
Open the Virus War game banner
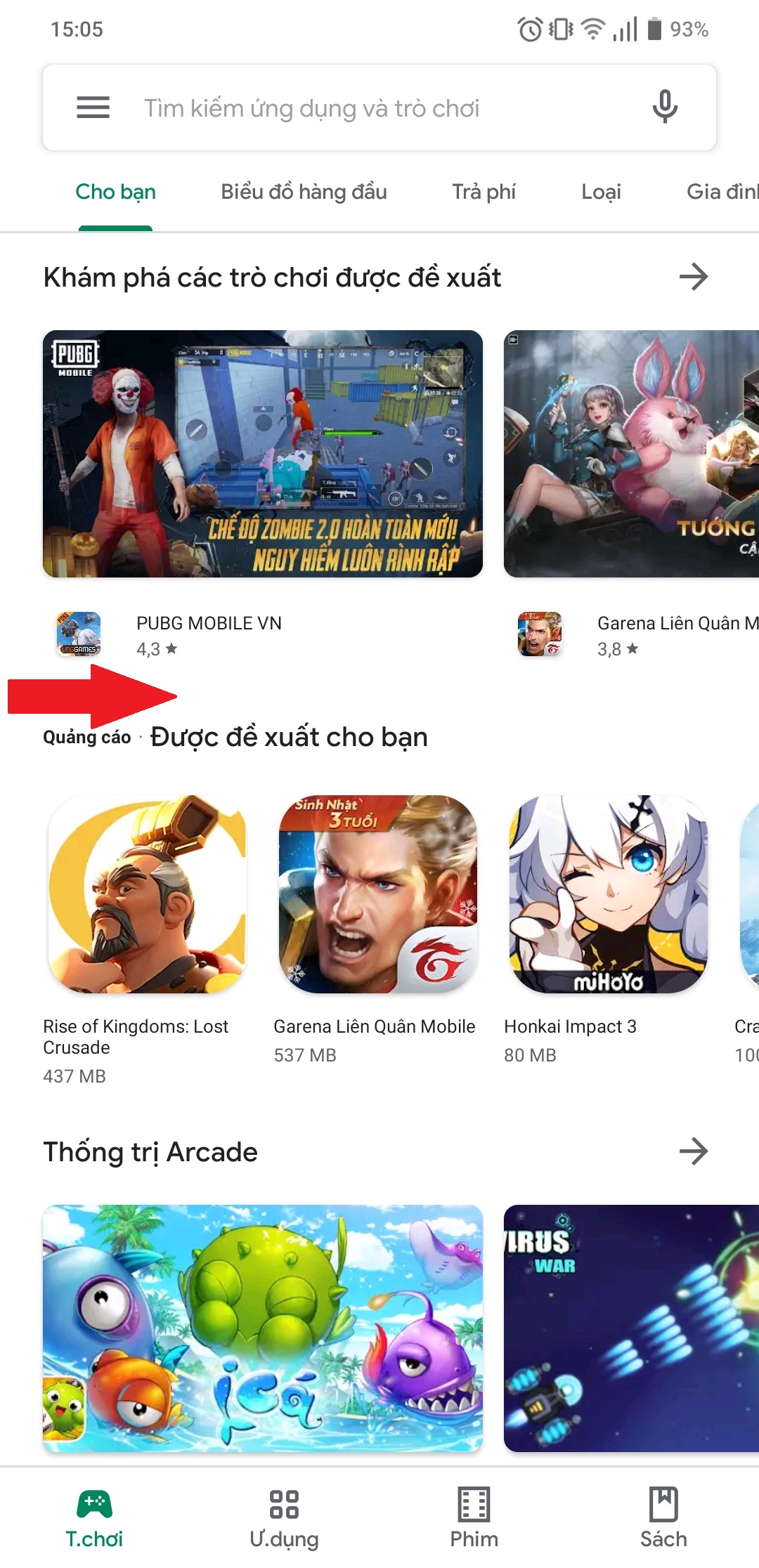pyautogui.click(x=631, y=1328)
